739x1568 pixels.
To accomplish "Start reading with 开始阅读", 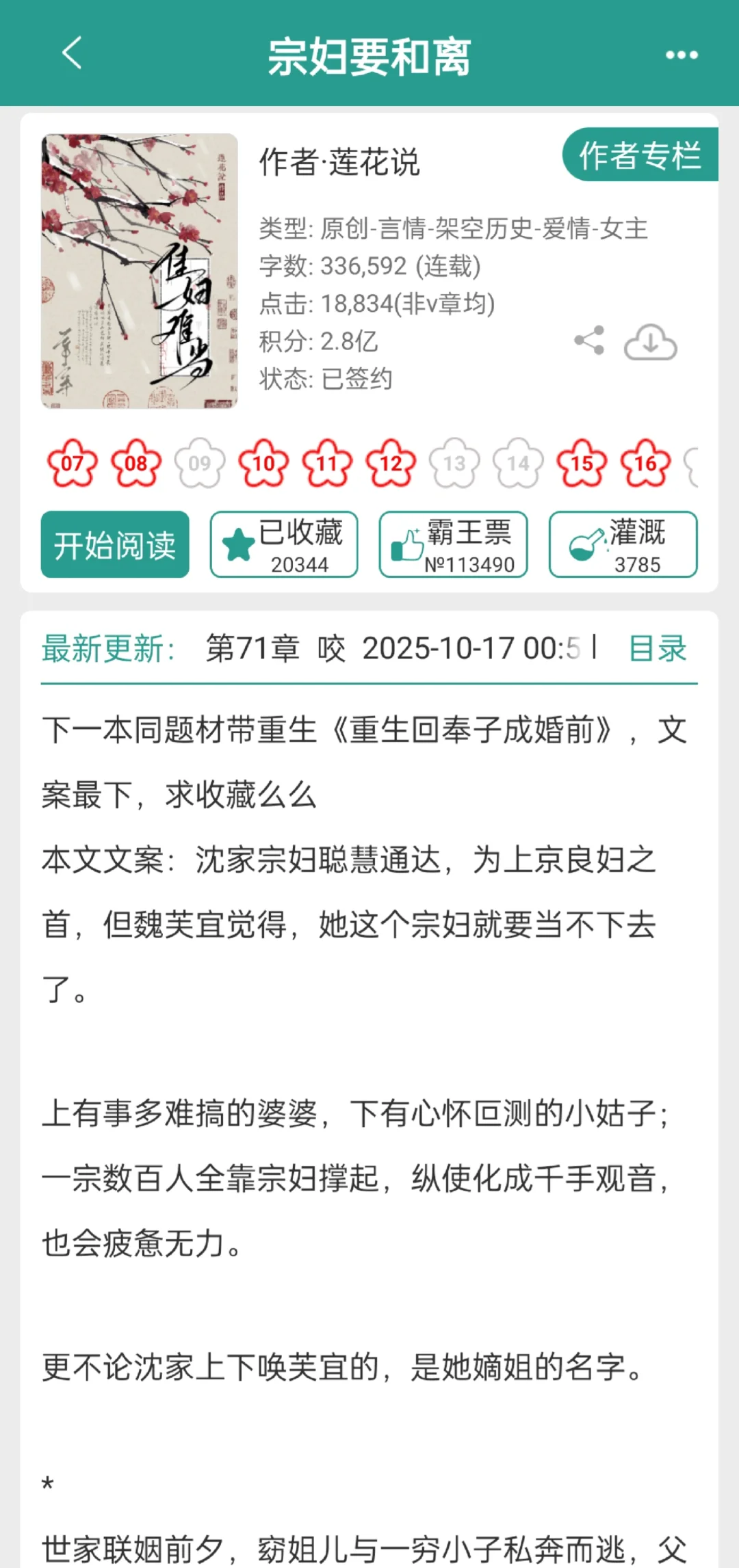I will coord(115,545).
